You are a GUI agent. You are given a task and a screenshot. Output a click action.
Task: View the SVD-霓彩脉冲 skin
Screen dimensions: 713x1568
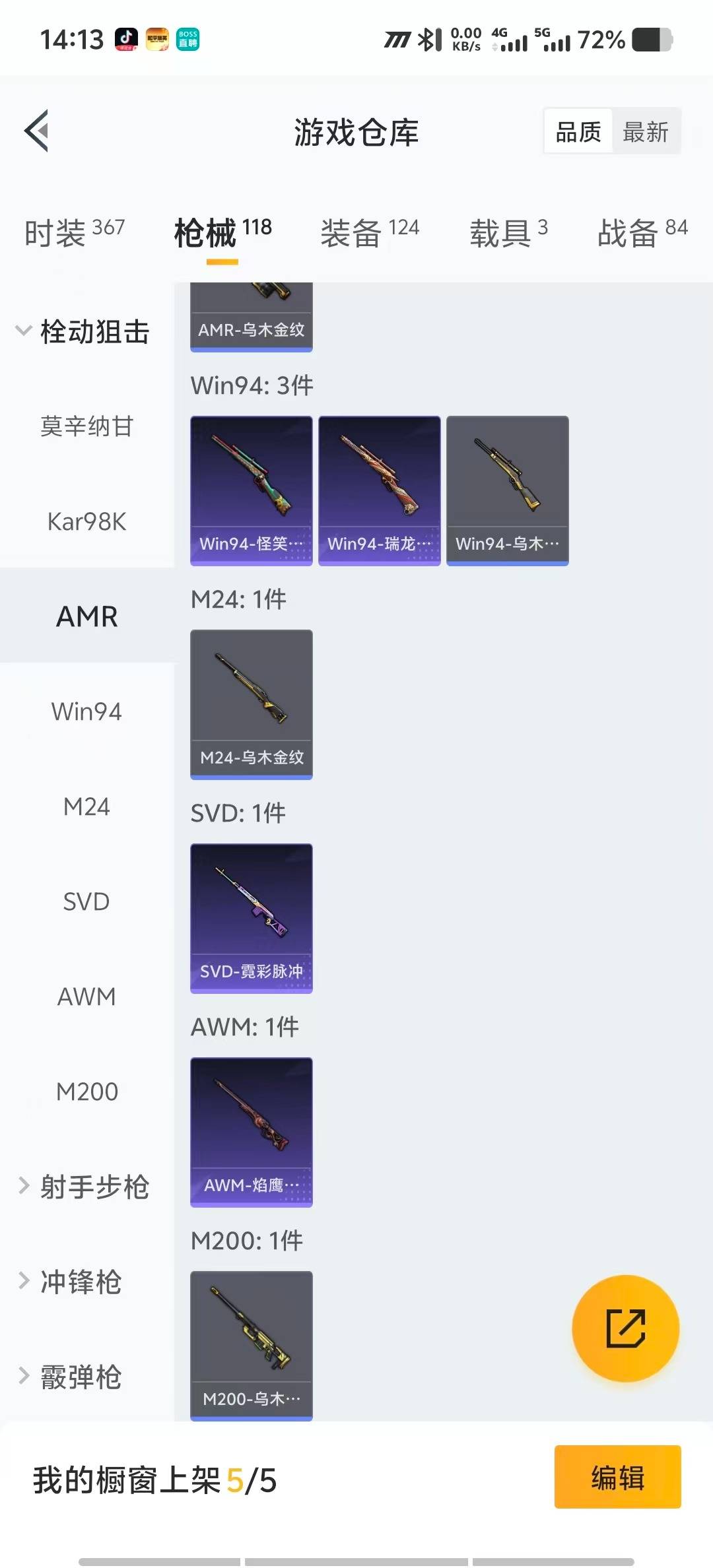[x=251, y=917]
